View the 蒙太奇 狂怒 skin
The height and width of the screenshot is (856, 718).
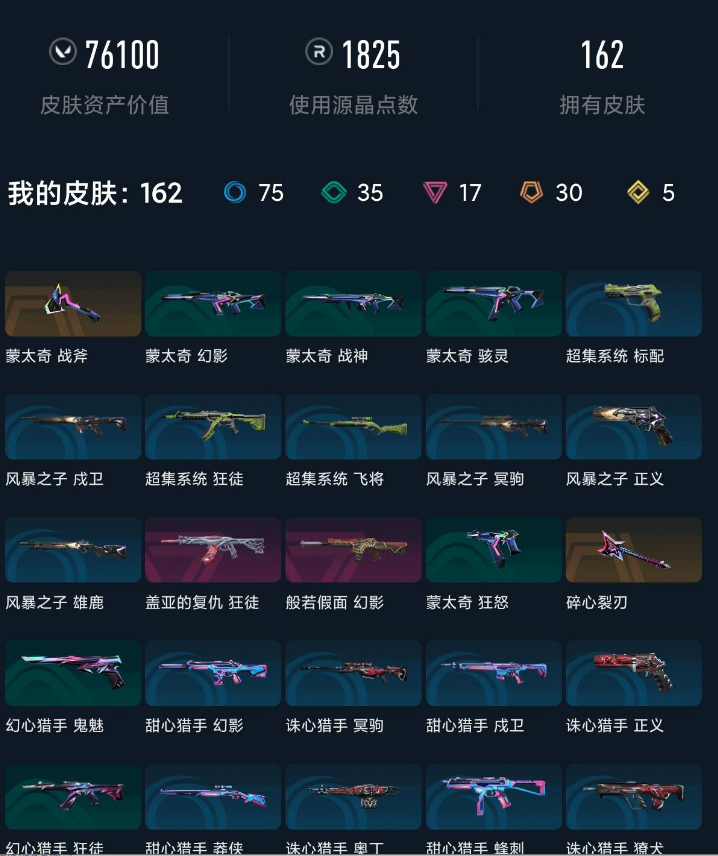click(494, 550)
